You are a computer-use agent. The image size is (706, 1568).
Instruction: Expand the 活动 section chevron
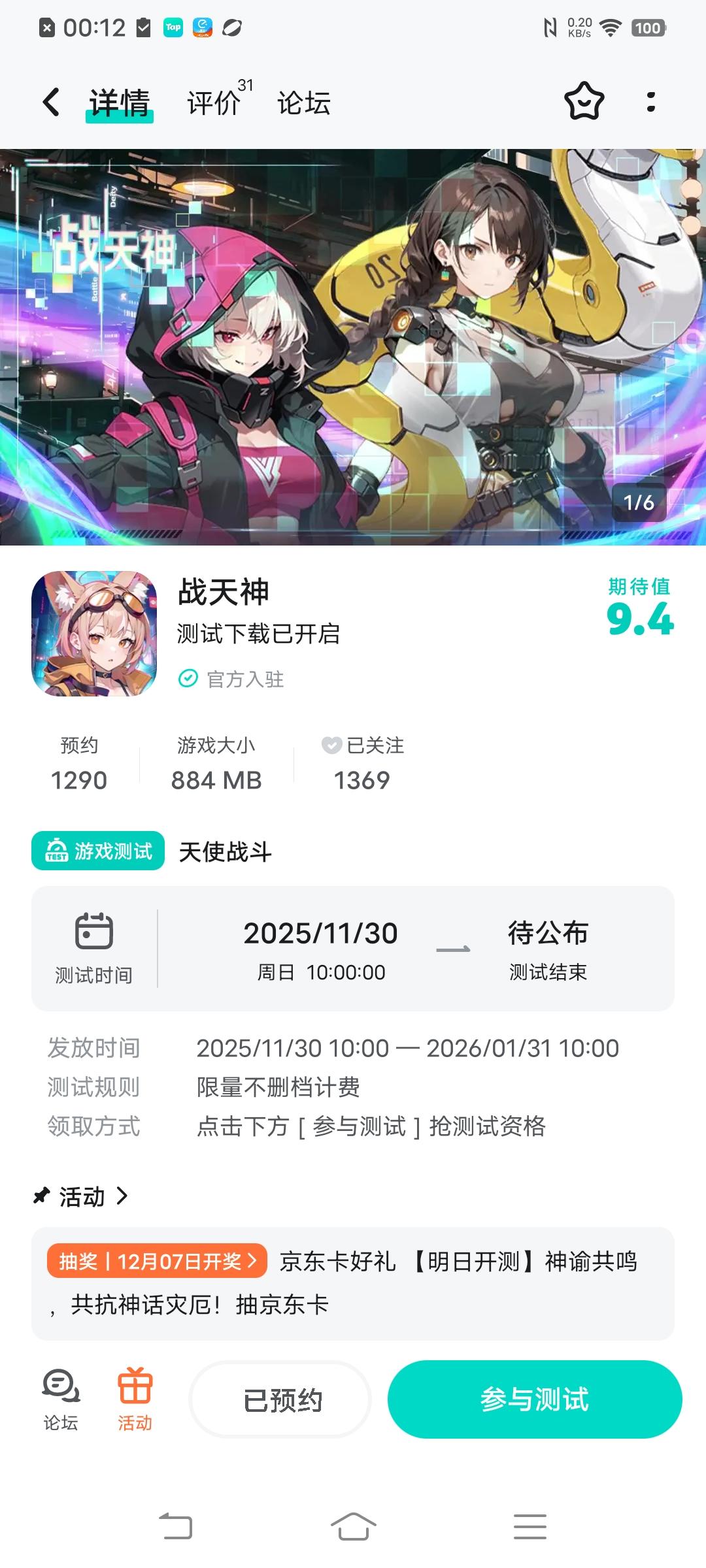(x=122, y=1196)
